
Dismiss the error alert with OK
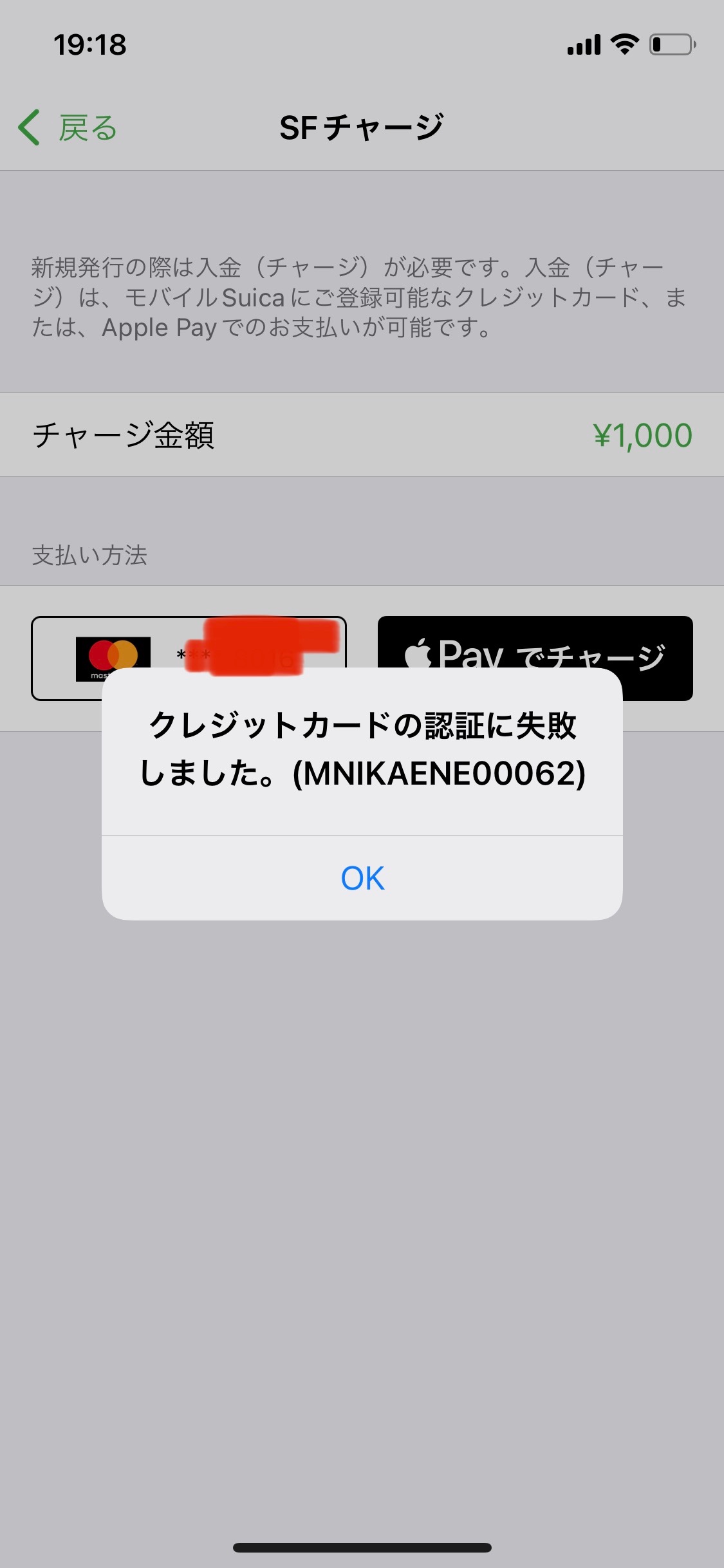click(x=362, y=878)
